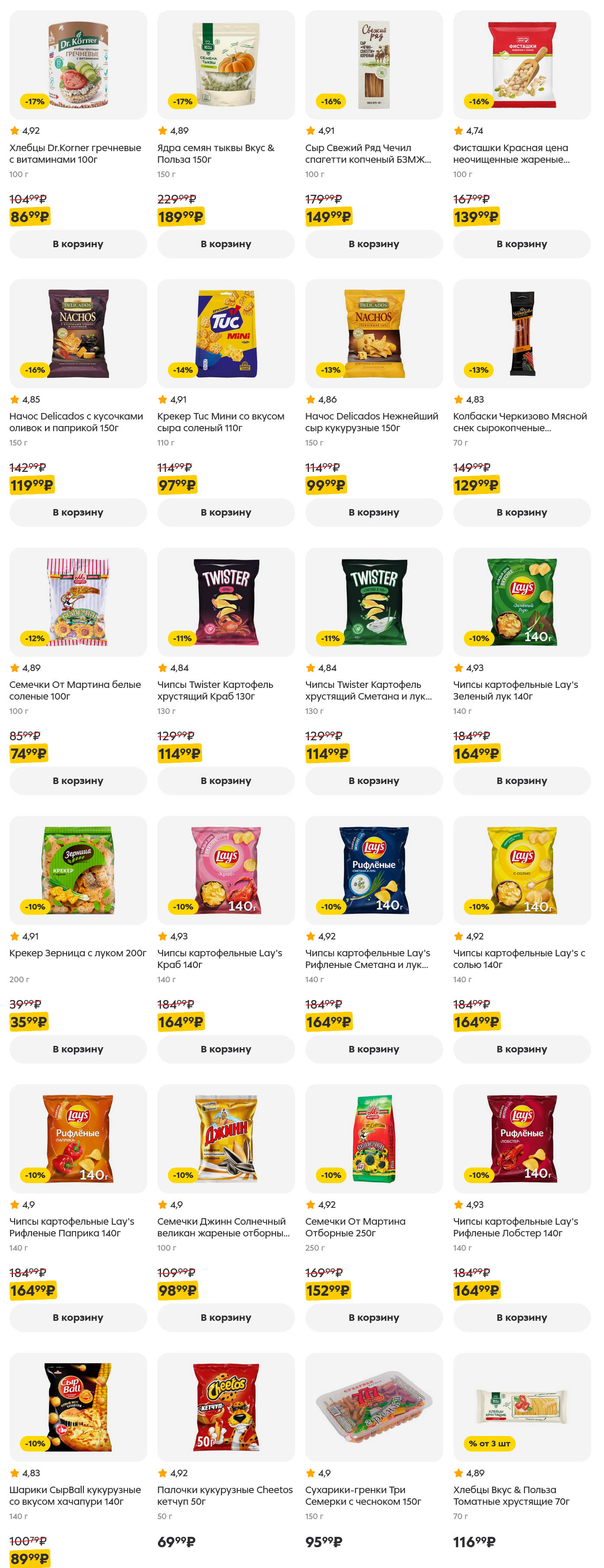Add Красная цена pistachios to cart

pyautogui.click(x=521, y=243)
